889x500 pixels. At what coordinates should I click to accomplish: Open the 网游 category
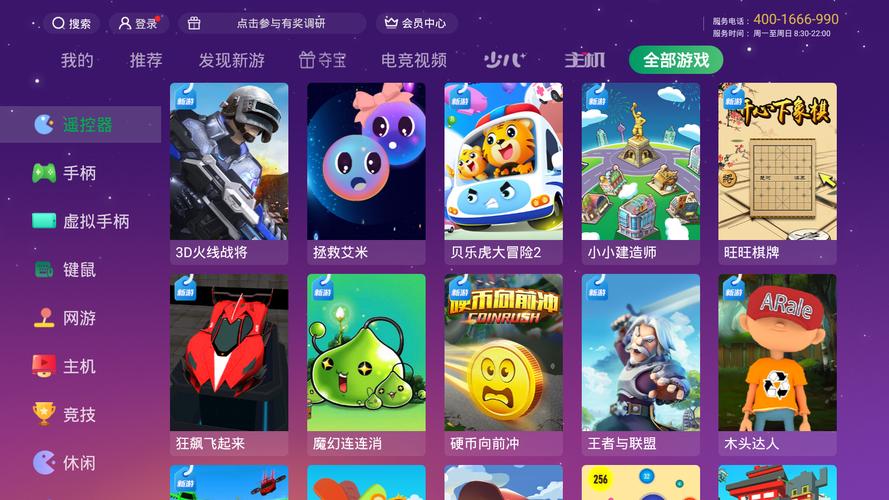[x=79, y=318]
